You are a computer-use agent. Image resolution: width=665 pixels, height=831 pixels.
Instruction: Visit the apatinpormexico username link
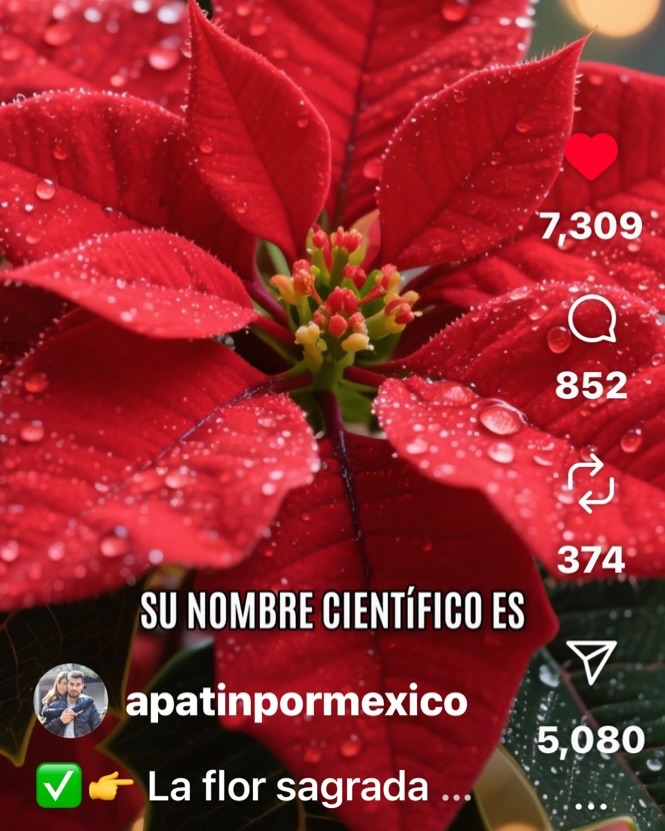[x=296, y=702]
